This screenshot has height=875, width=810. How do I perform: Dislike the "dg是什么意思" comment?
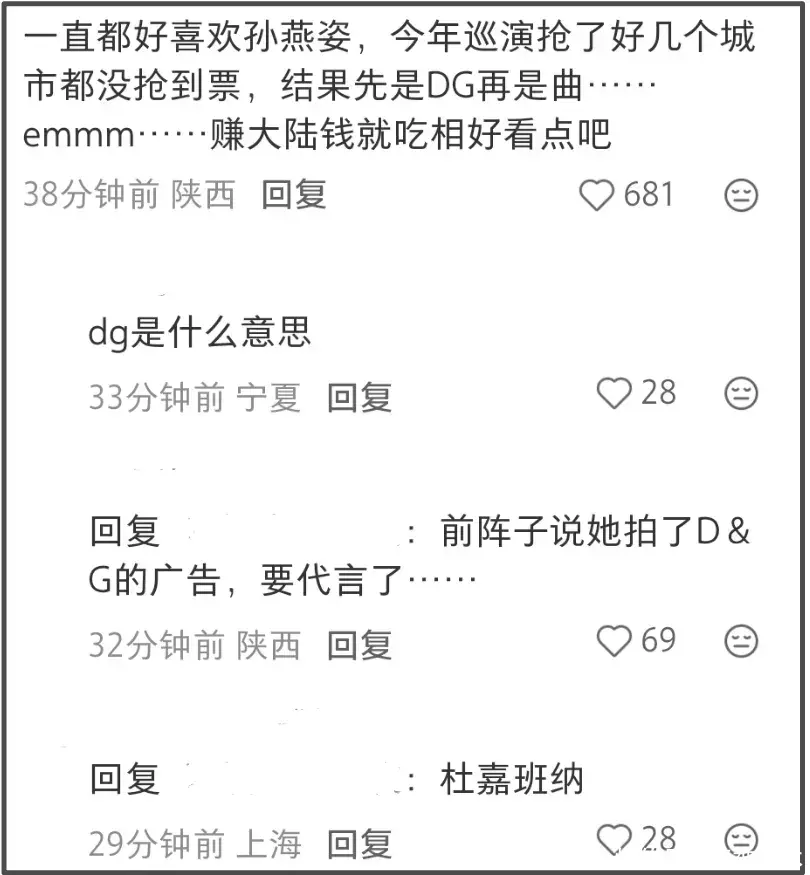click(741, 394)
